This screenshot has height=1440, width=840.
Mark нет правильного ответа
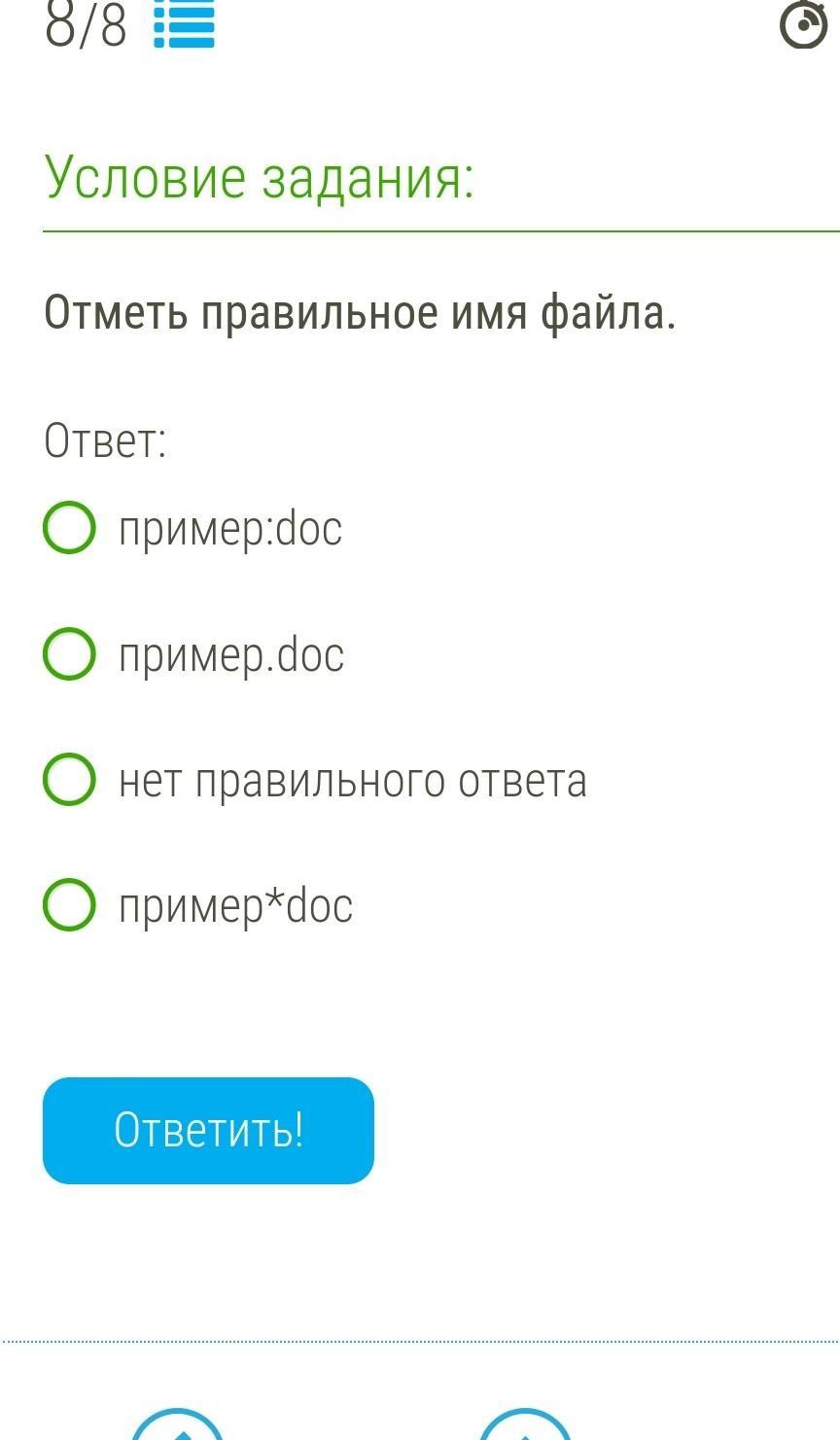pyautogui.click(x=70, y=780)
